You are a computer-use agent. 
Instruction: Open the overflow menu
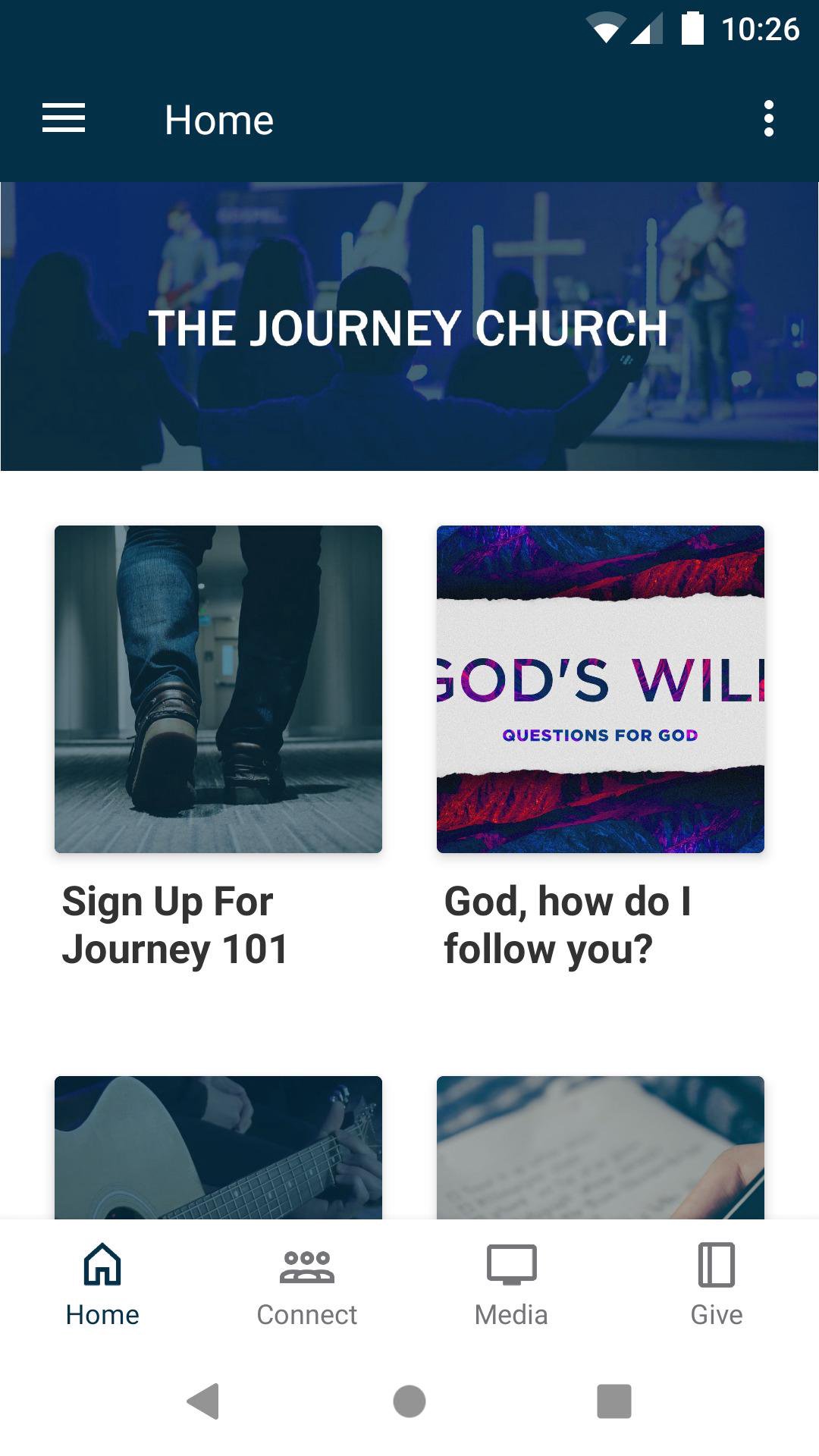[768, 119]
